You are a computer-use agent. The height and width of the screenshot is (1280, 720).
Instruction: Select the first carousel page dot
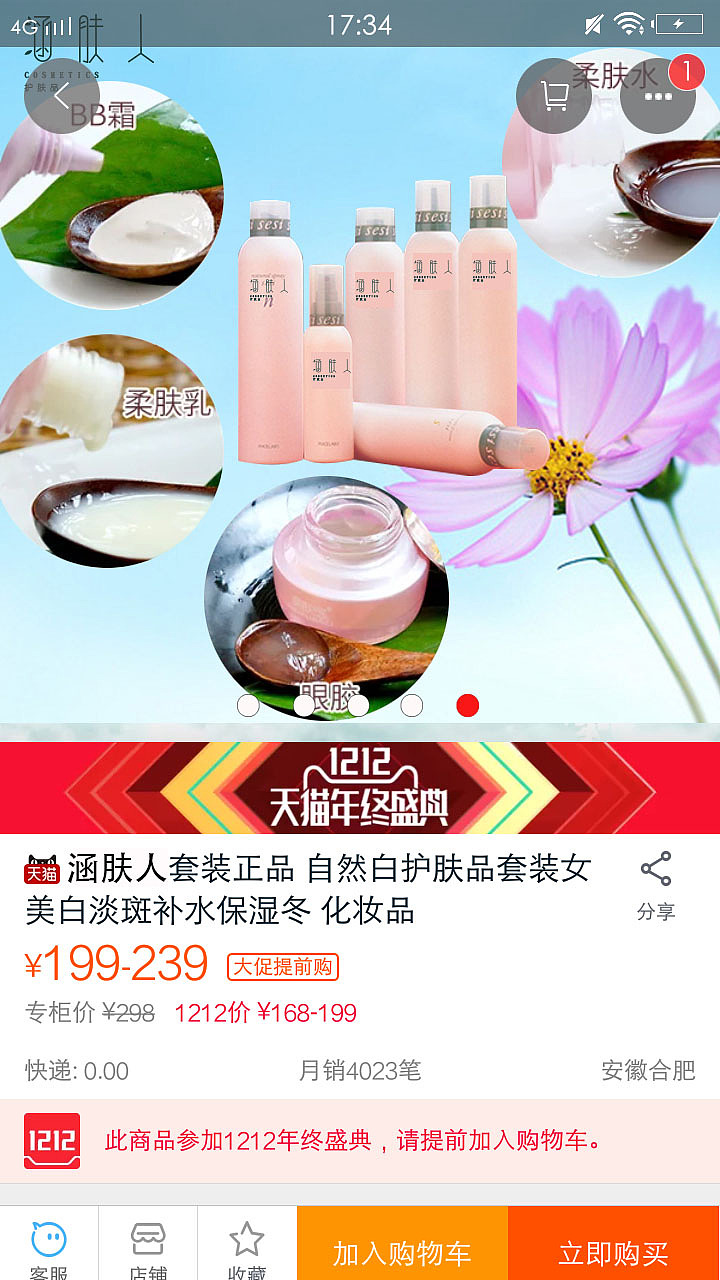pyautogui.click(x=248, y=704)
